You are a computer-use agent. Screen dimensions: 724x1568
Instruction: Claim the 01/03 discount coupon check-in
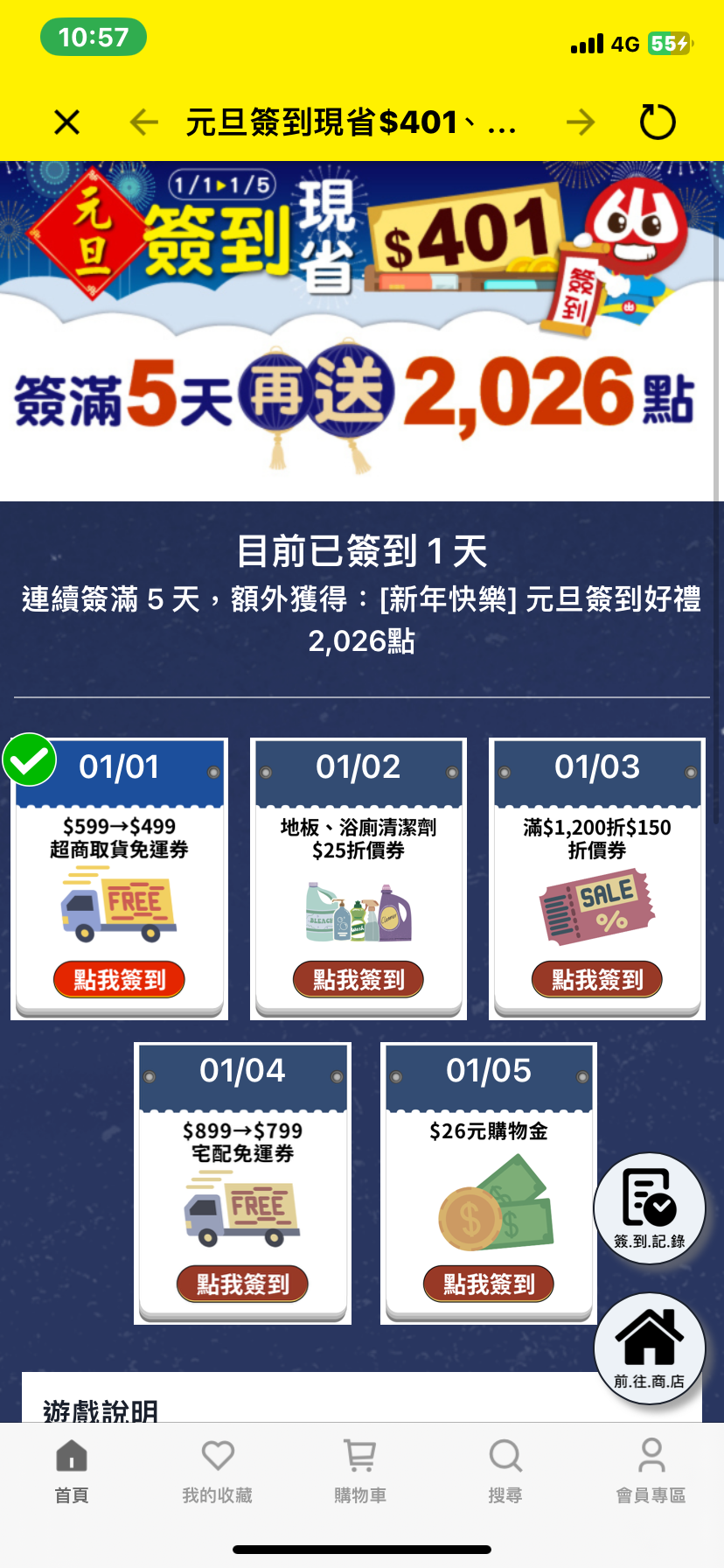pos(596,979)
